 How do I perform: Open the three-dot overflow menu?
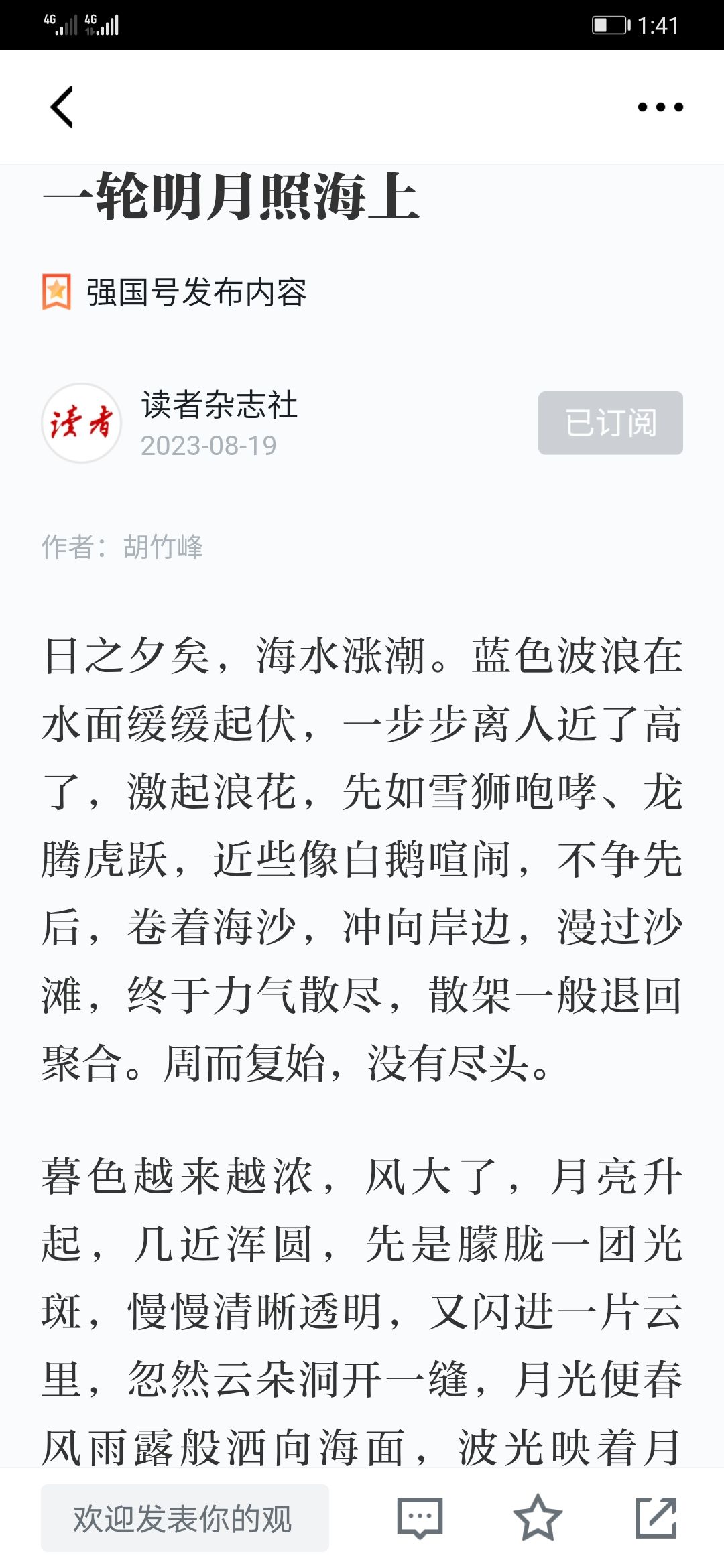(660, 107)
